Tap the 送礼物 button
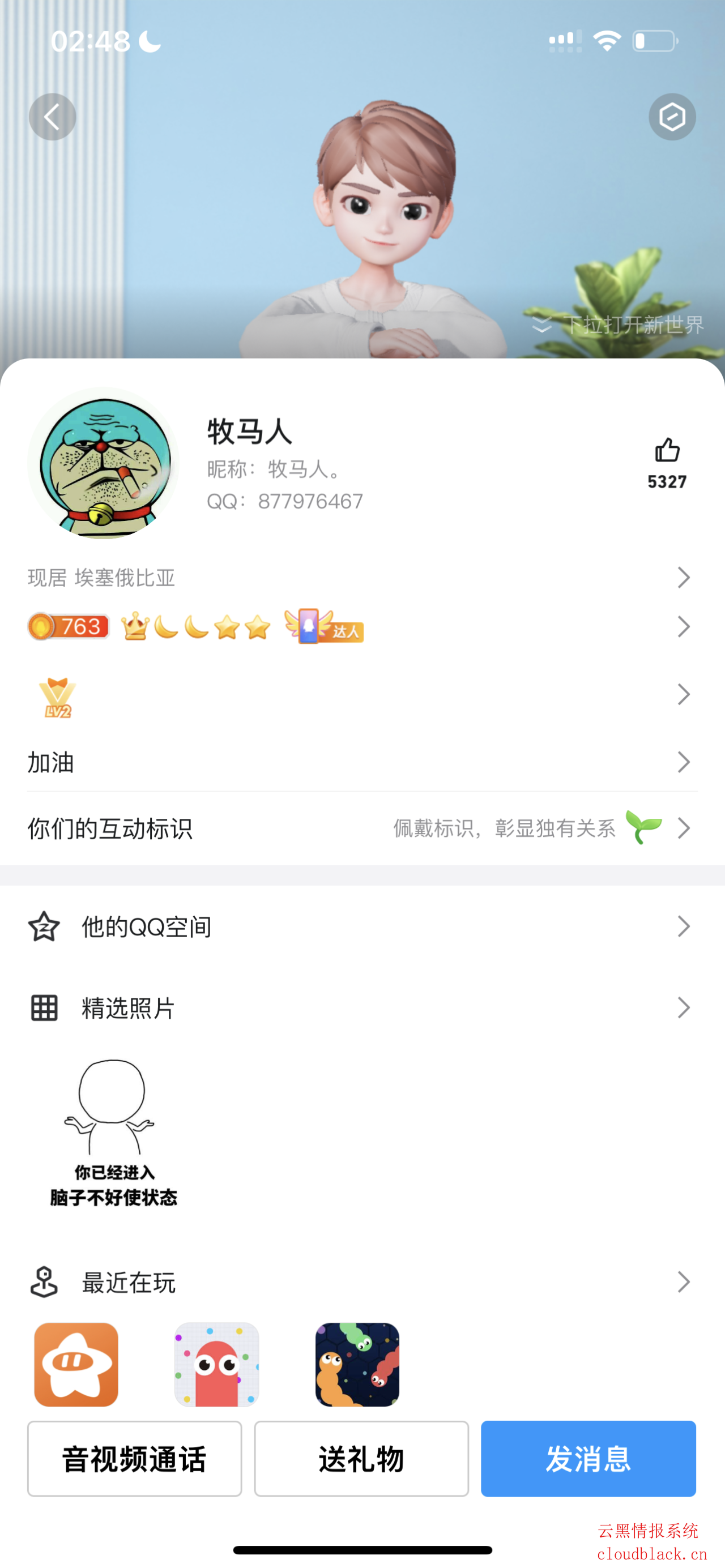The height and width of the screenshot is (1568, 725). [361, 1459]
